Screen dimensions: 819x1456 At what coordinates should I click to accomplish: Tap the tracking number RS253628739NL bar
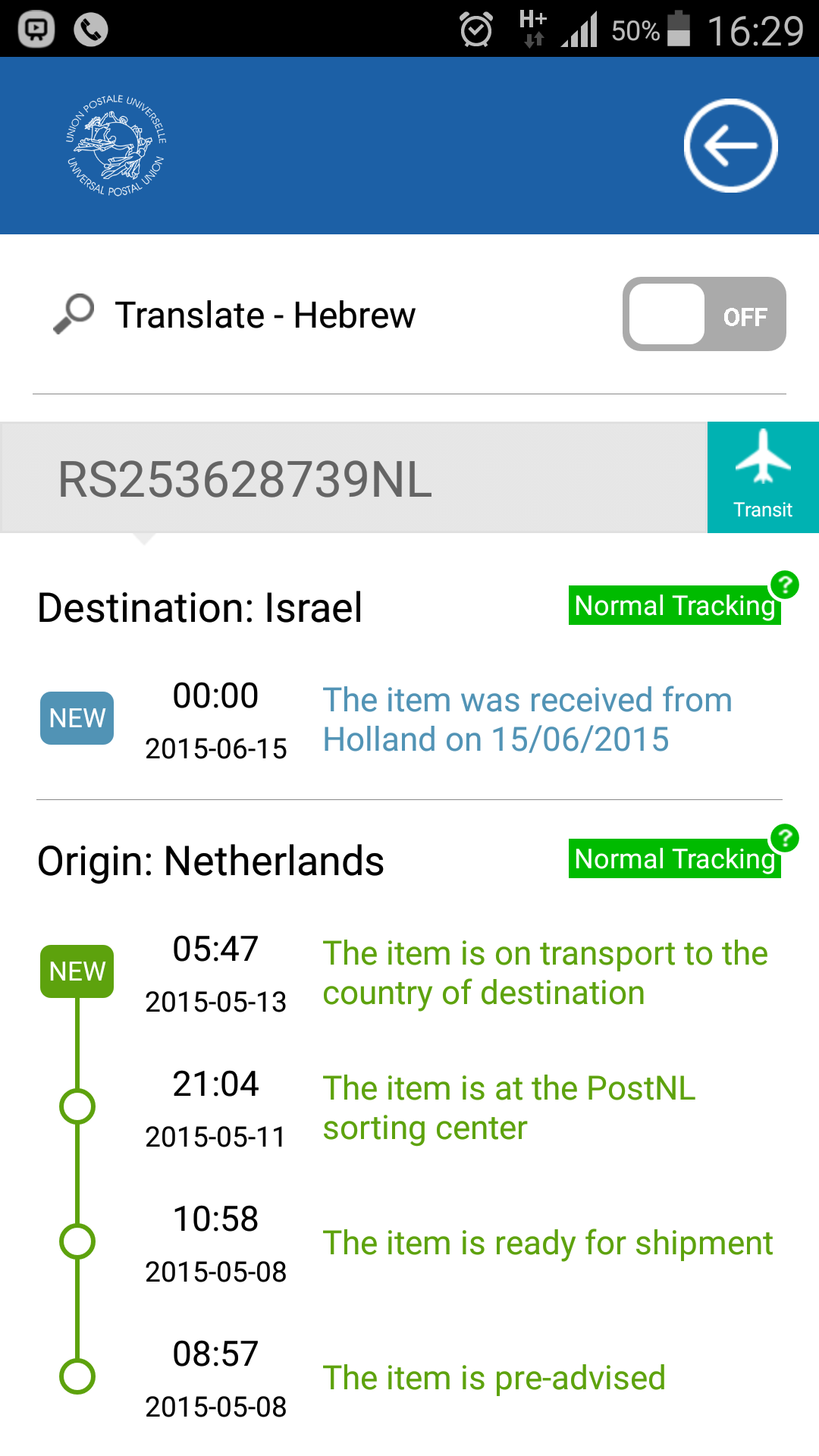click(353, 479)
